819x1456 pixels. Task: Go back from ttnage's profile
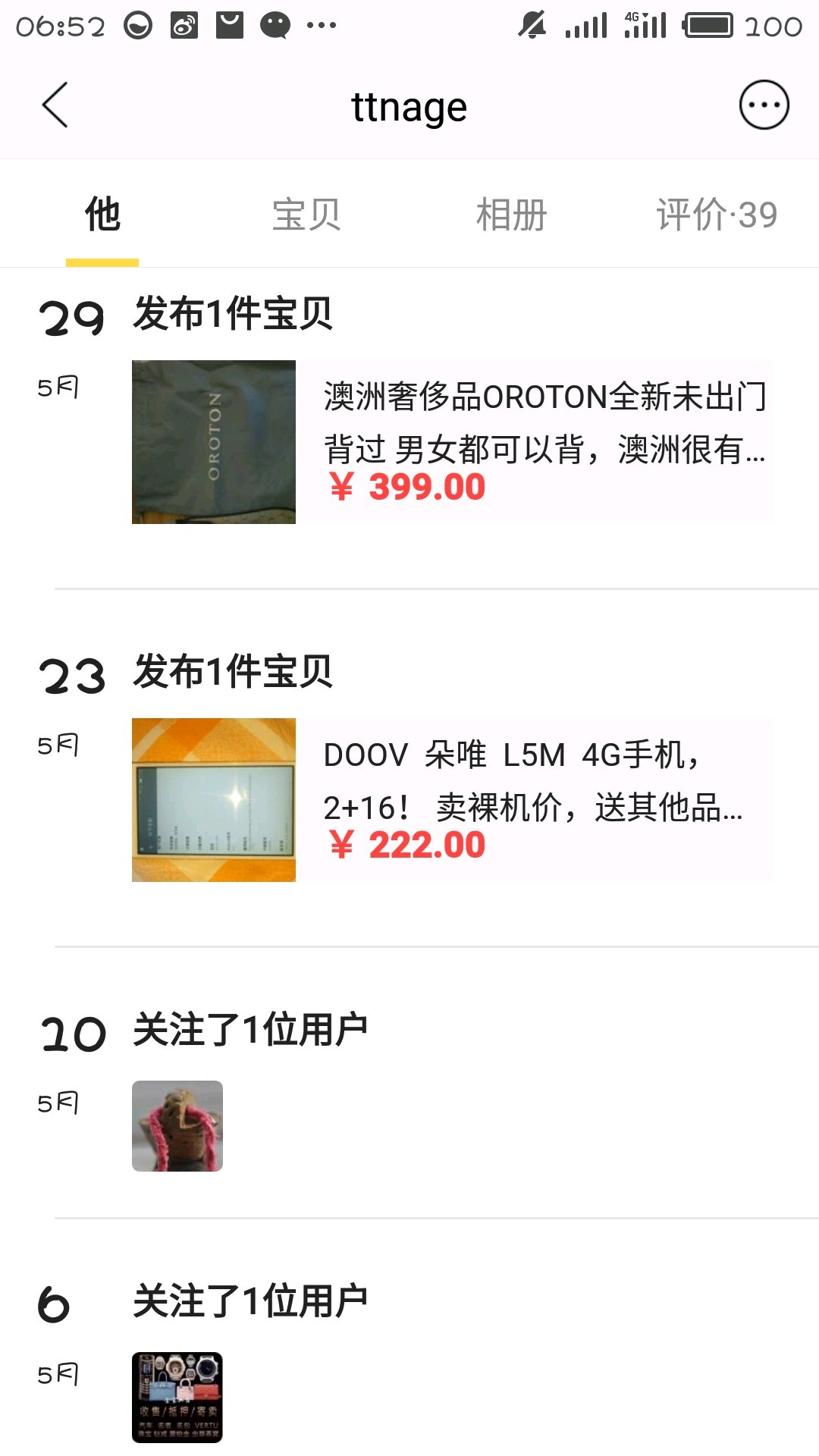coord(55,105)
